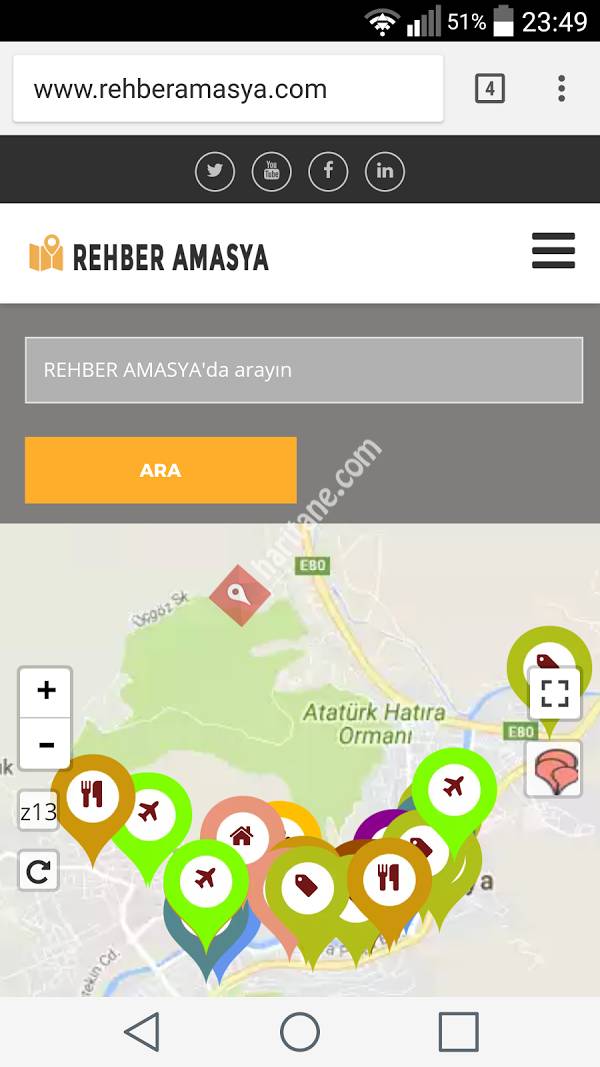Go to the home screen
Image resolution: width=600 pixels, height=1067 pixels.
300,1031
